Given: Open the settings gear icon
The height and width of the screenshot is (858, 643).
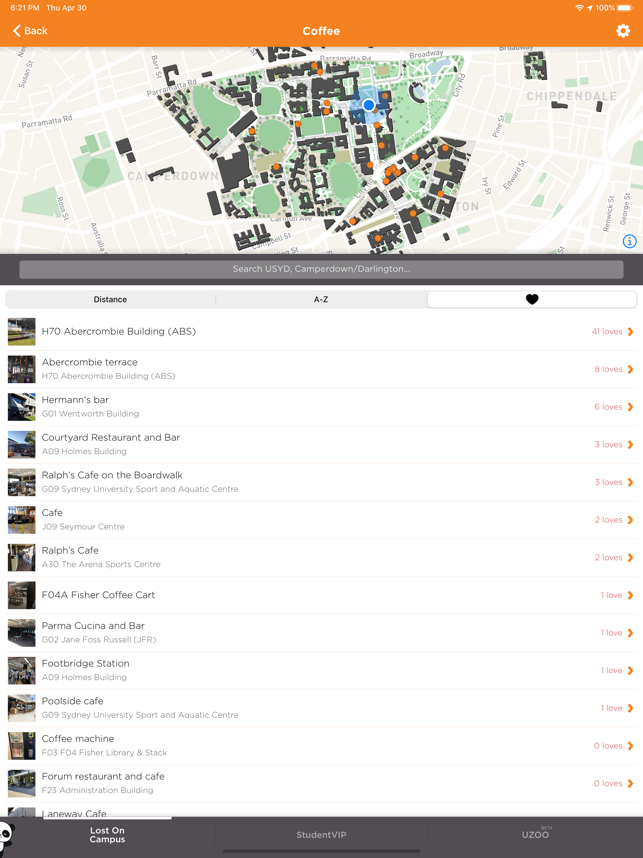Looking at the screenshot, I should (x=622, y=31).
